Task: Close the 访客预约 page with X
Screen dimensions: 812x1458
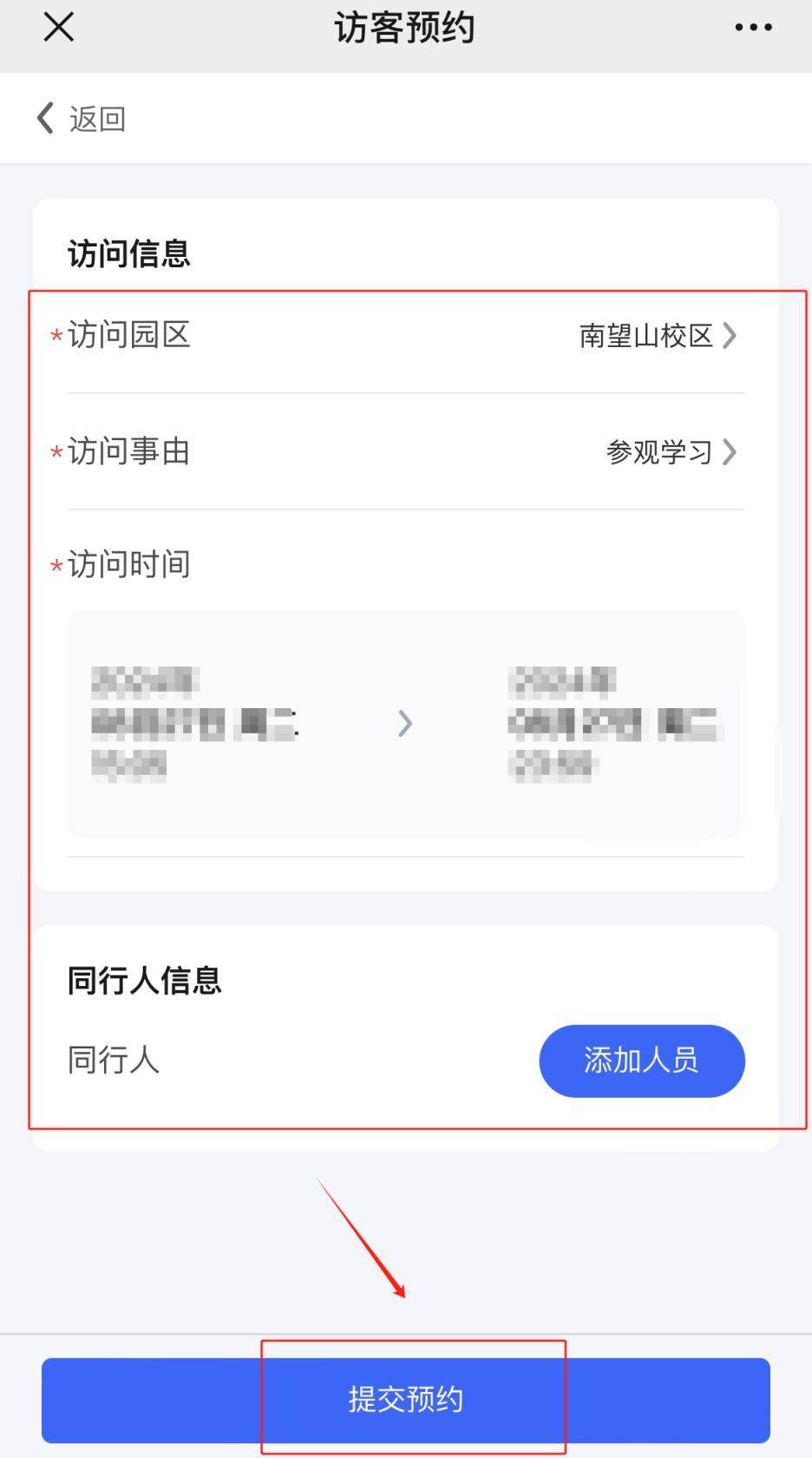Action: point(58,27)
